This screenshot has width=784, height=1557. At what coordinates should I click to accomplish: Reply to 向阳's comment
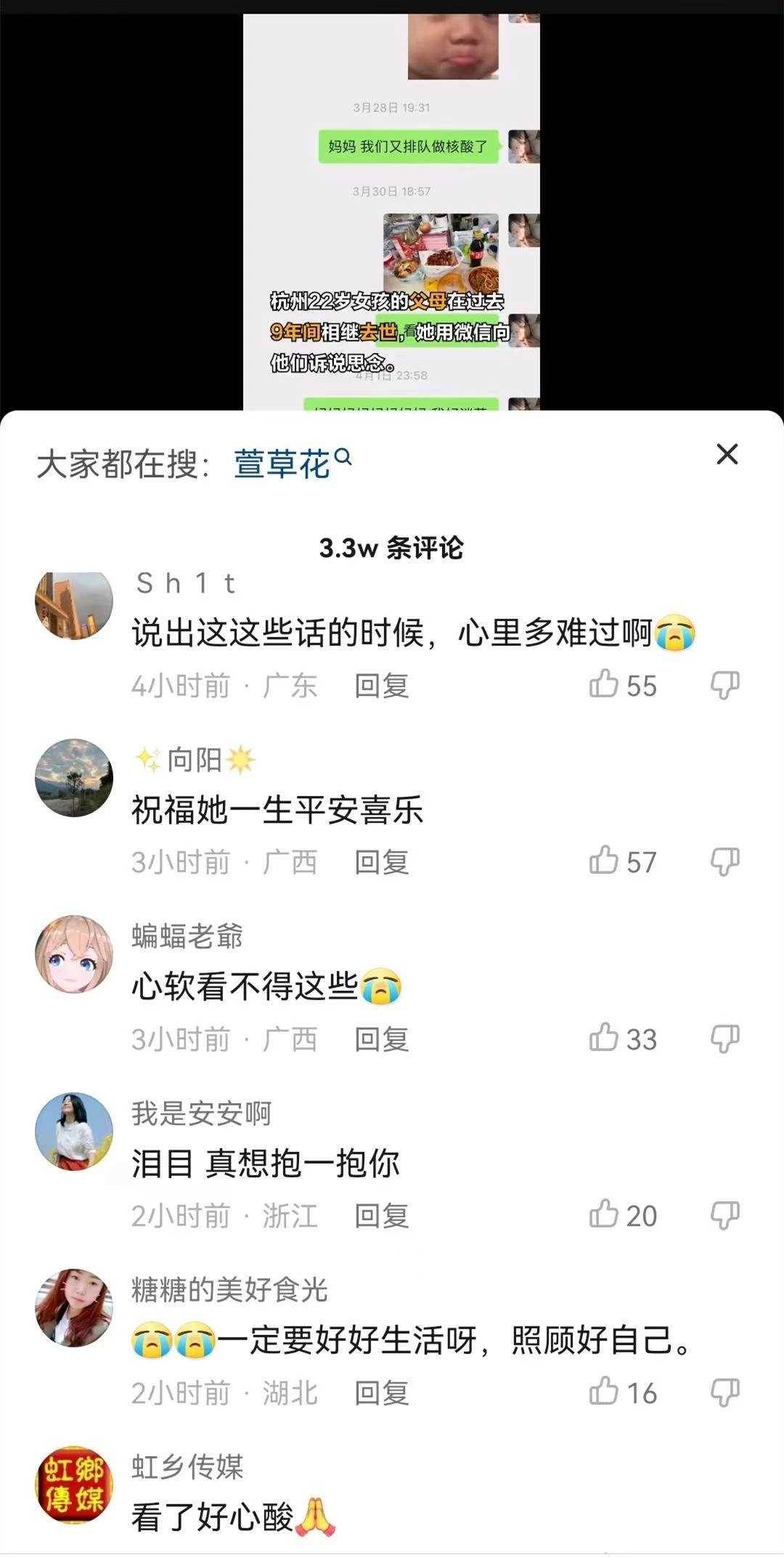pyautogui.click(x=381, y=862)
